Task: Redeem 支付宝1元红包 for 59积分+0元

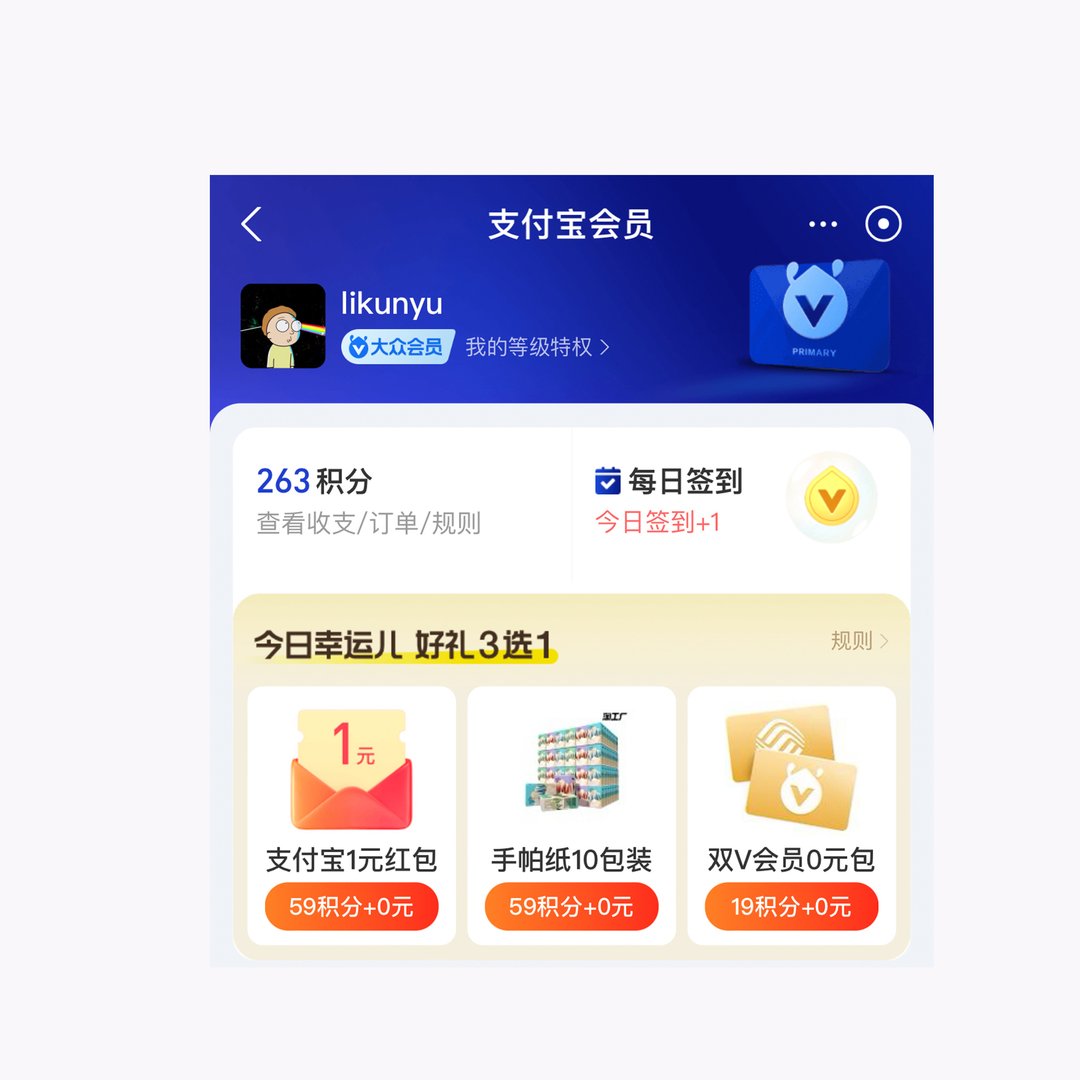Action: tap(351, 906)
